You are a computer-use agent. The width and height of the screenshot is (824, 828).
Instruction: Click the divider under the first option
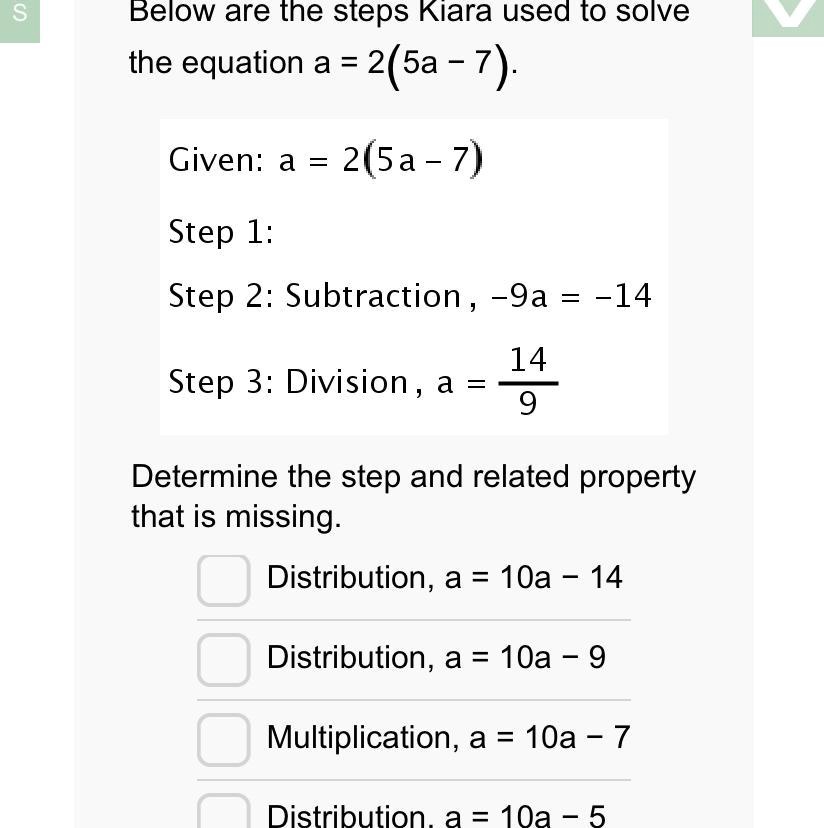pos(413,620)
